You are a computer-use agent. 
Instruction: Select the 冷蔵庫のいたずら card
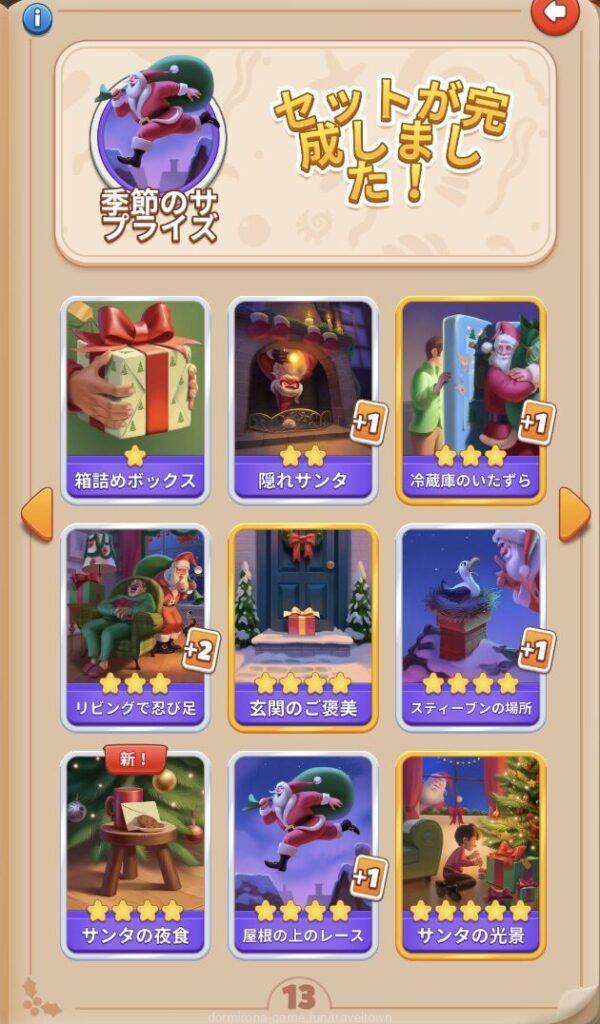click(470, 397)
